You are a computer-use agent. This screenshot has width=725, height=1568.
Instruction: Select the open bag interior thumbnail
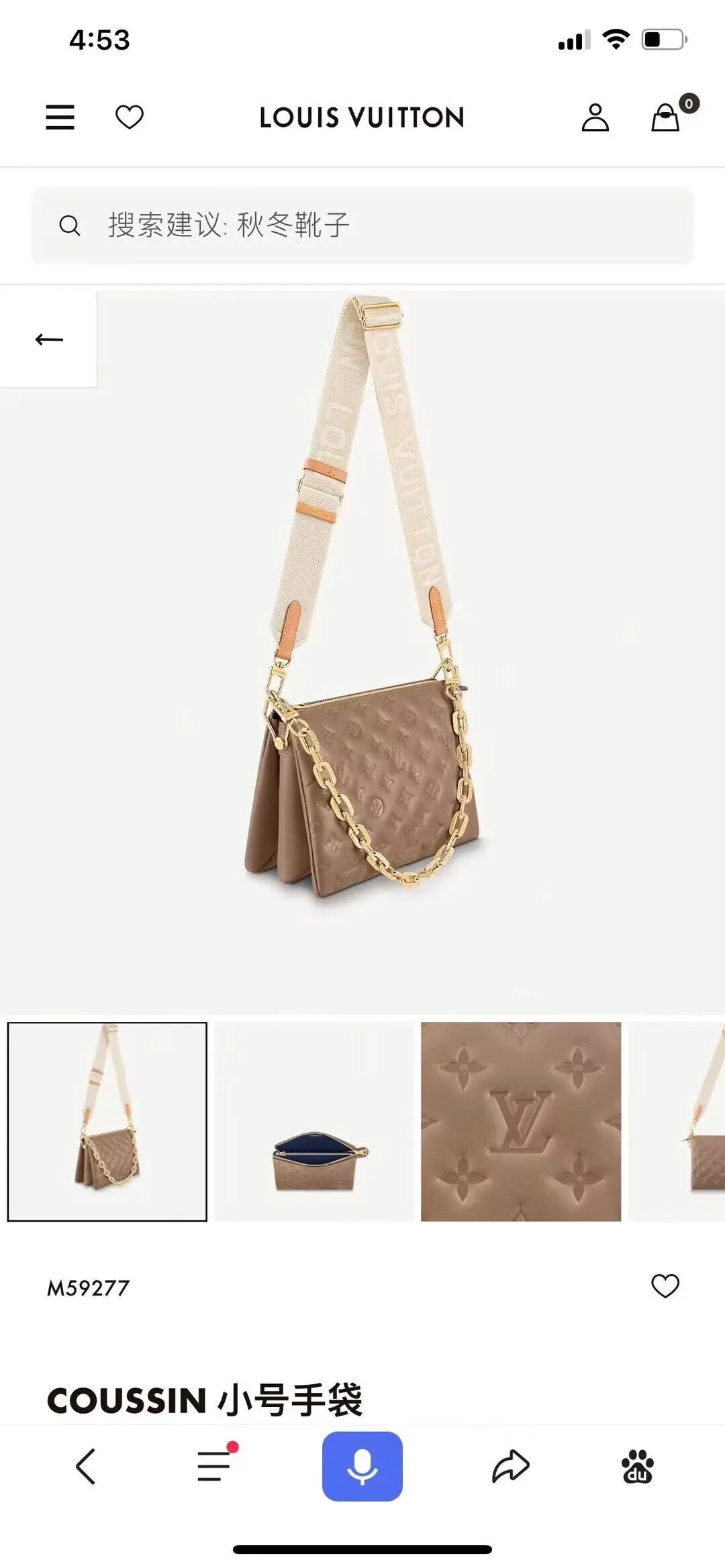[x=314, y=1122]
